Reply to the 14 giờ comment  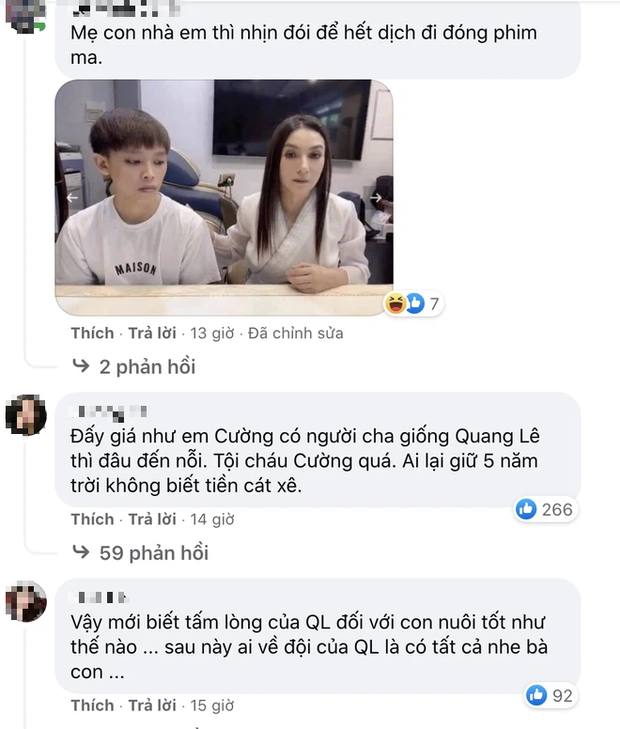tap(153, 519)
